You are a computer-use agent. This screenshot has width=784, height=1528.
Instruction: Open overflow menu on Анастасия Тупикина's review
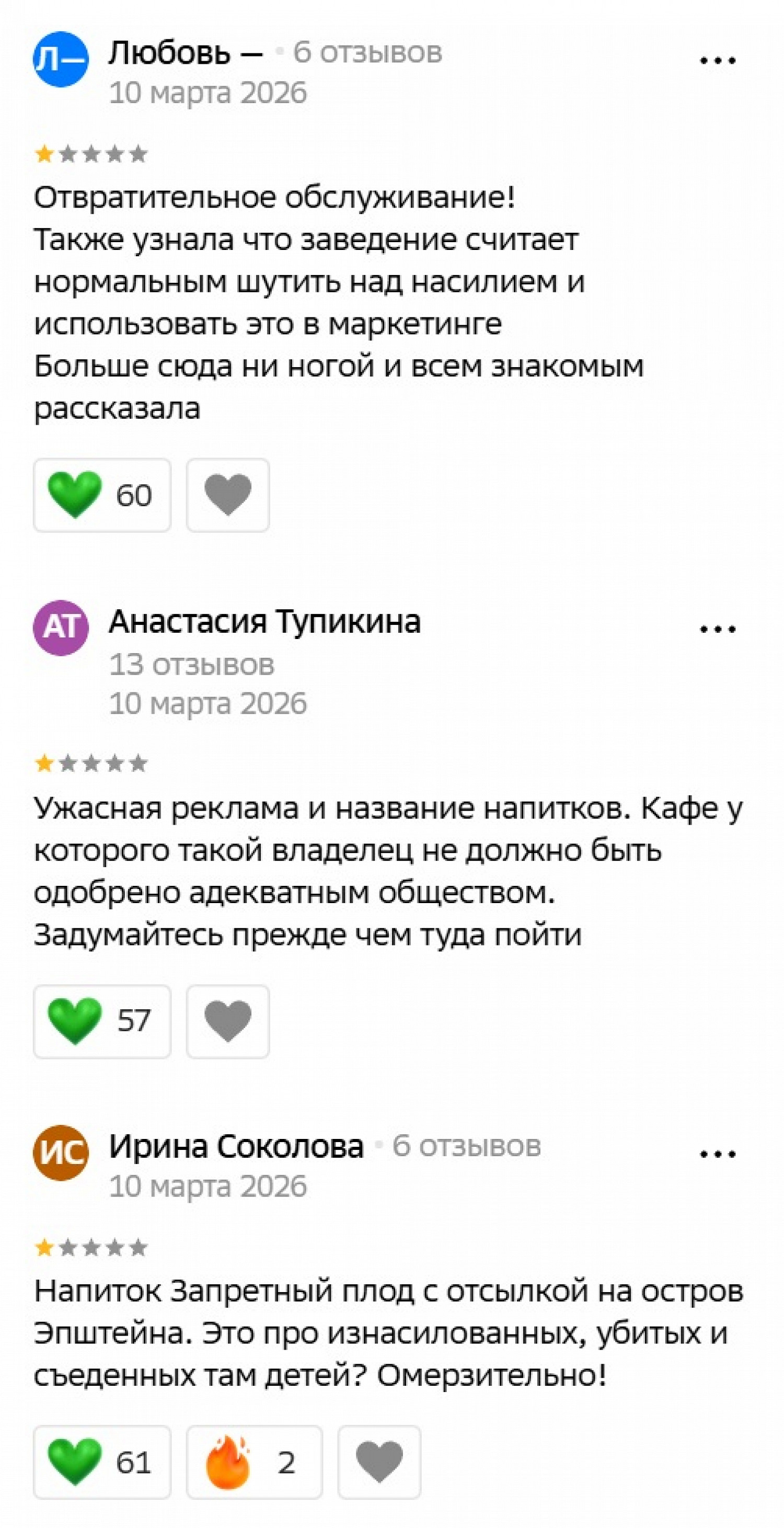pos(717,630)
